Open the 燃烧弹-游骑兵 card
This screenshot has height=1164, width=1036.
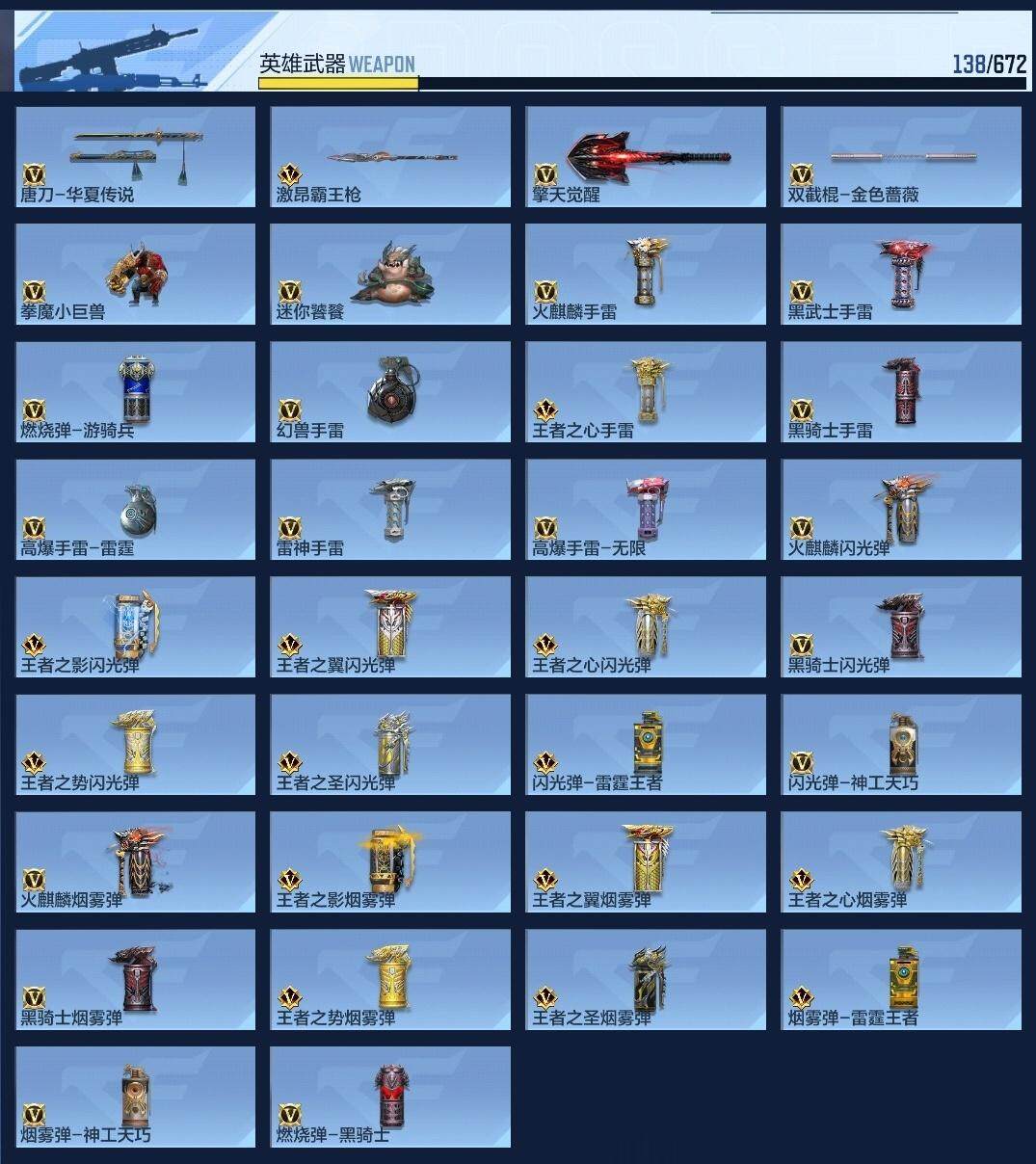point(136,391)
